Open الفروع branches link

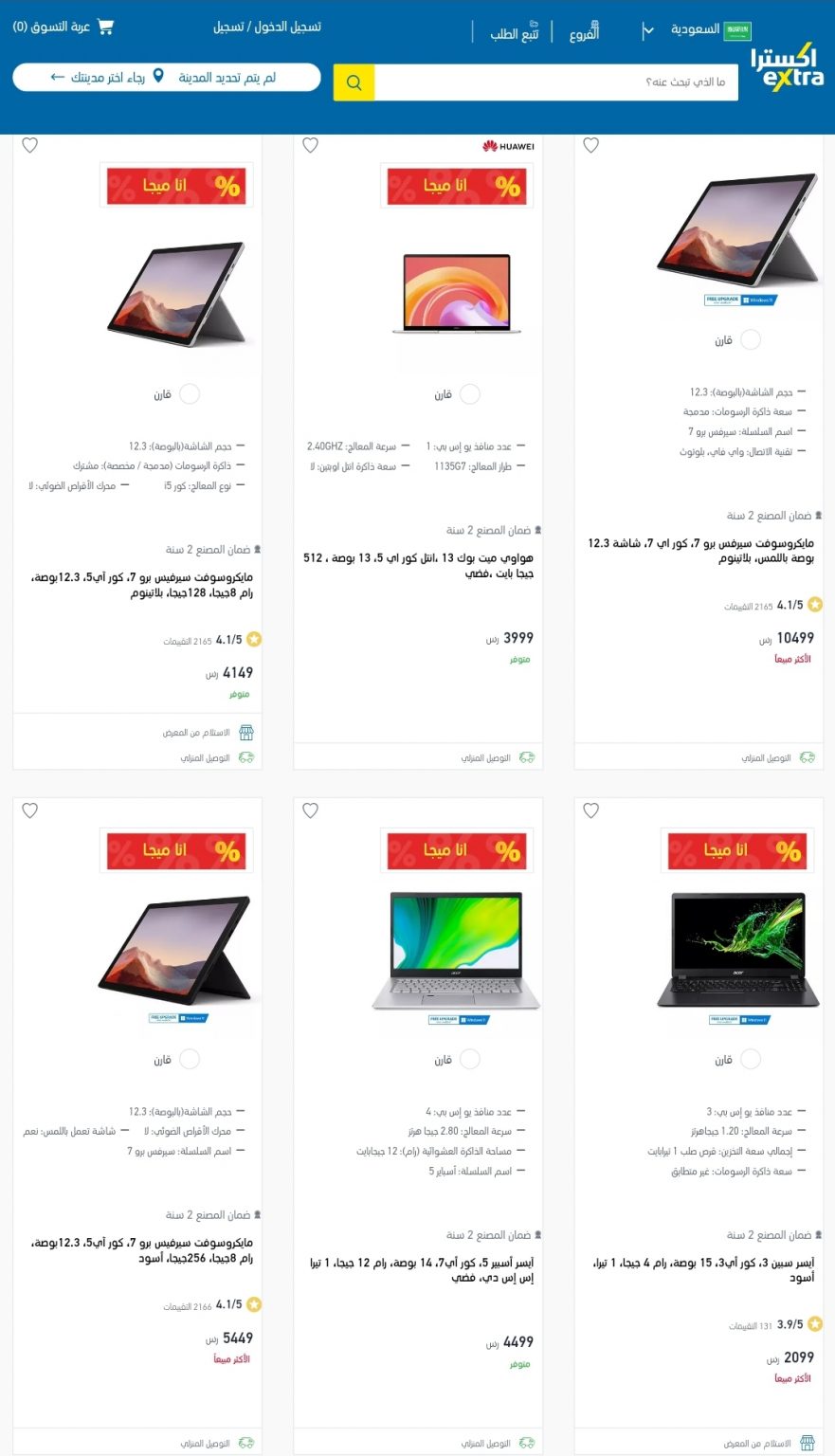coord(584,32)
